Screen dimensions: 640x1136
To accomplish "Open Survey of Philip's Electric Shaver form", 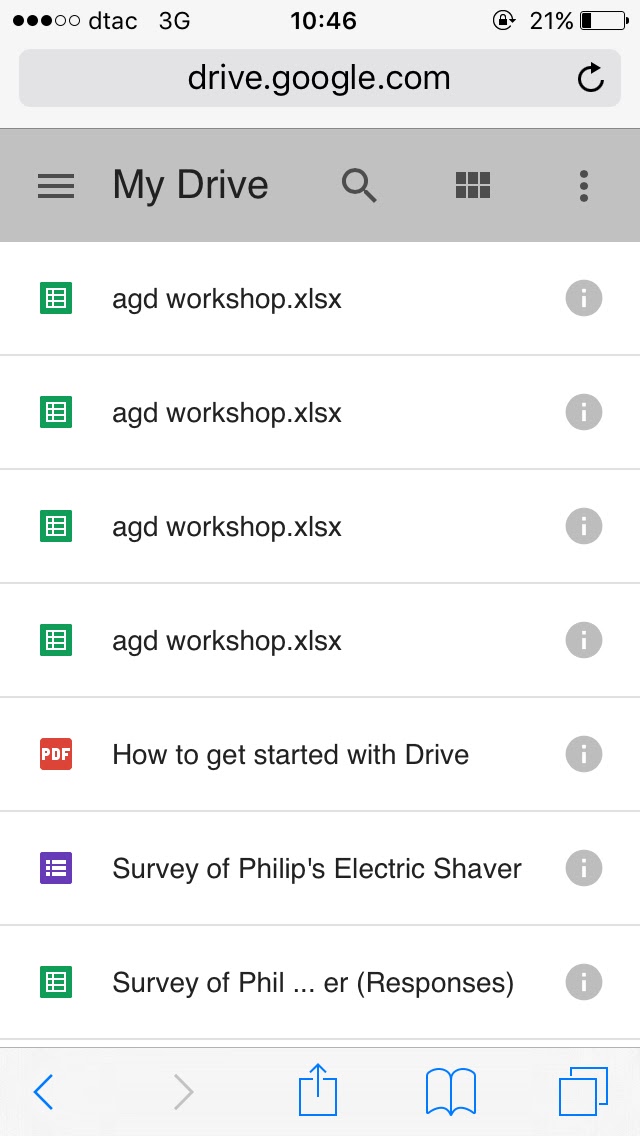I will pyautogui.click(x=320, y=868).
